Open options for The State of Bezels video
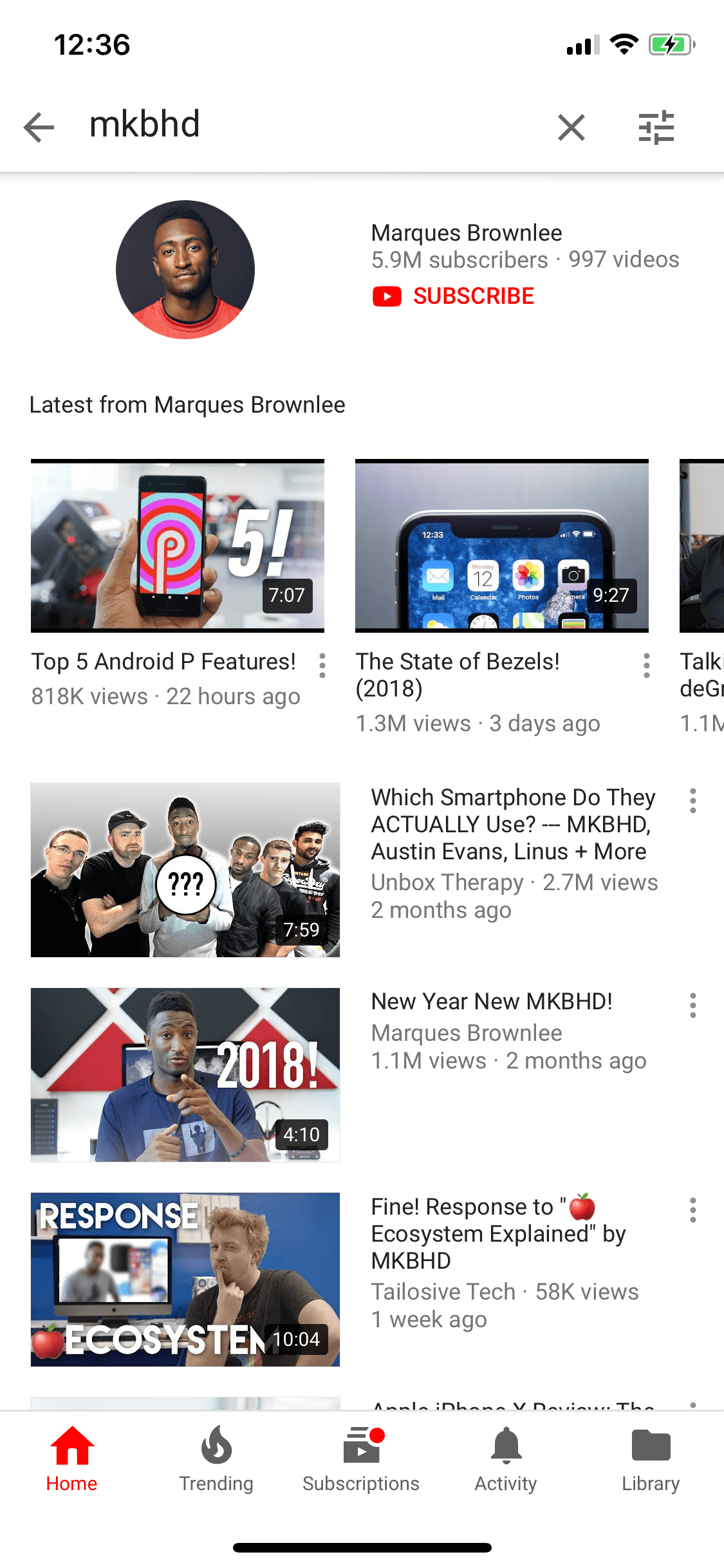This screenshot has width=724, height=1568. (647, 665)
